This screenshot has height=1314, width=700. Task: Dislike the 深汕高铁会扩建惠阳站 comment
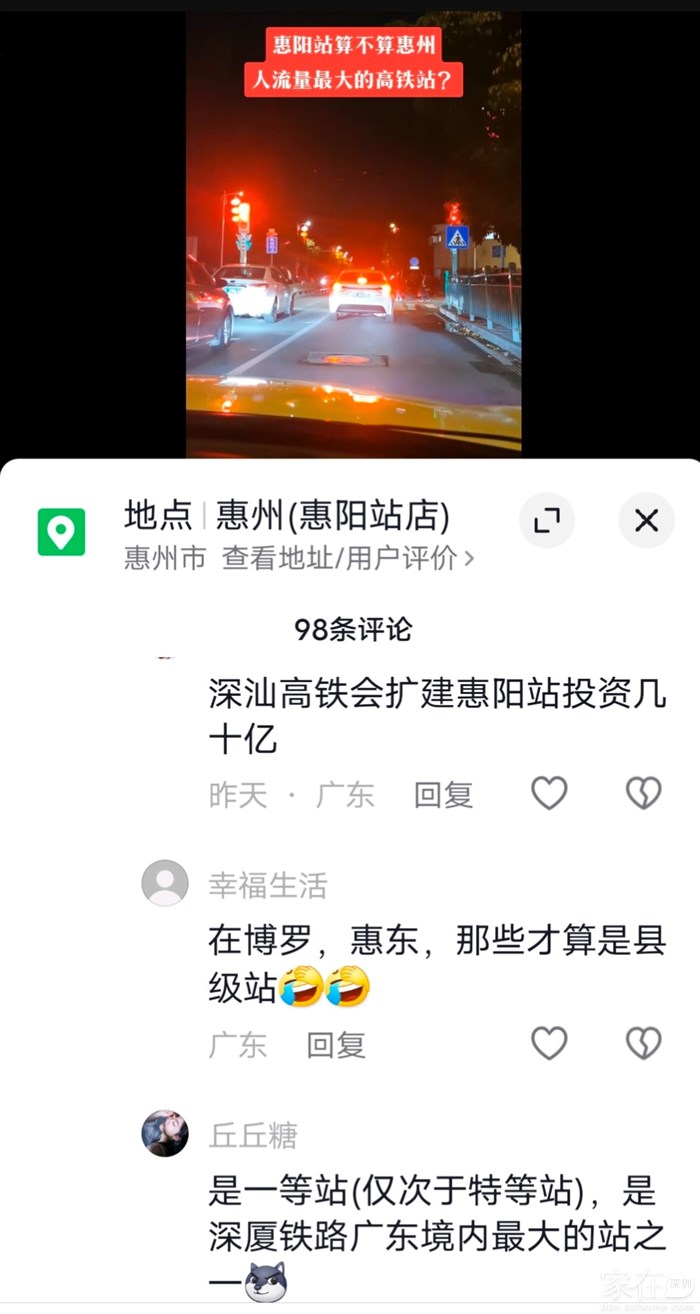tap(643, 793)
